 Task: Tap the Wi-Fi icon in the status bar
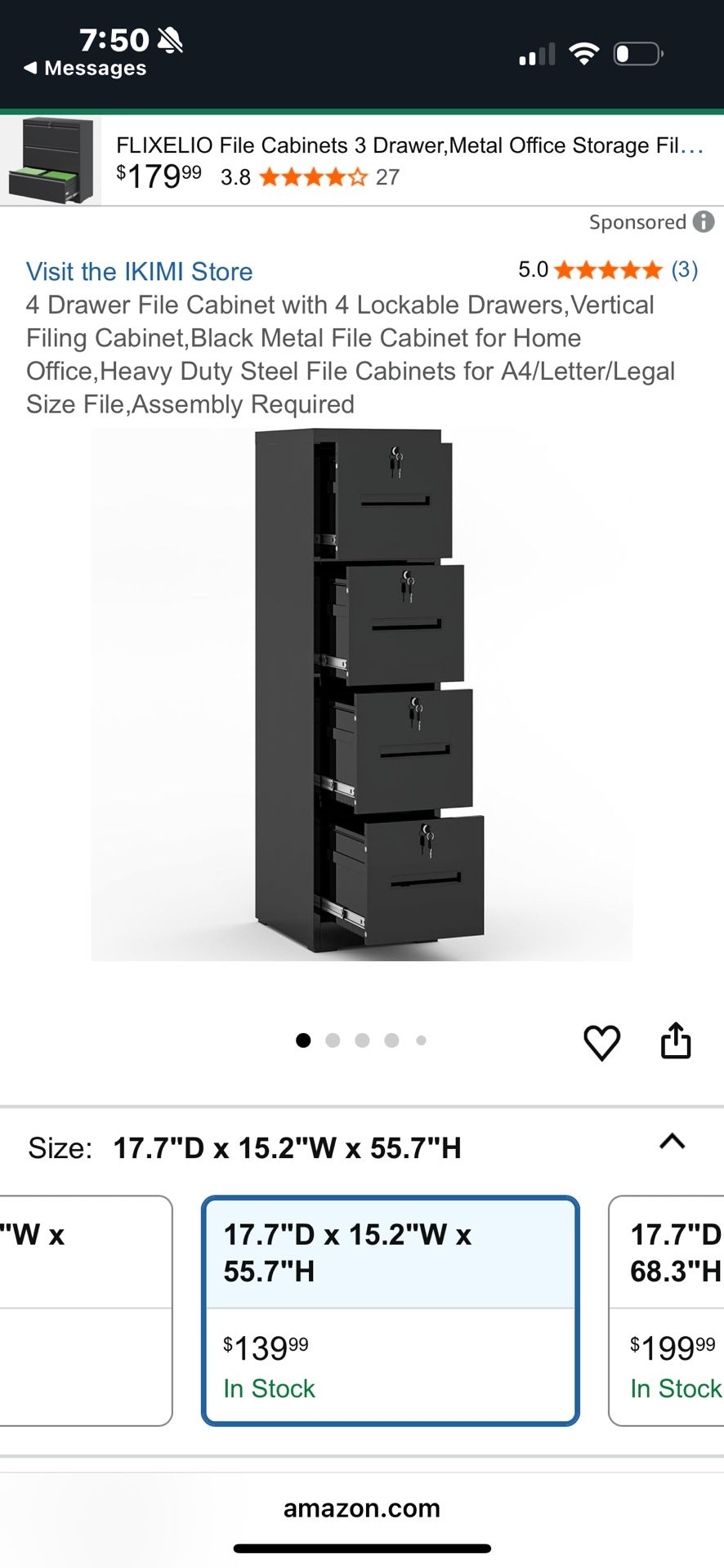click(x=584, y=52)
